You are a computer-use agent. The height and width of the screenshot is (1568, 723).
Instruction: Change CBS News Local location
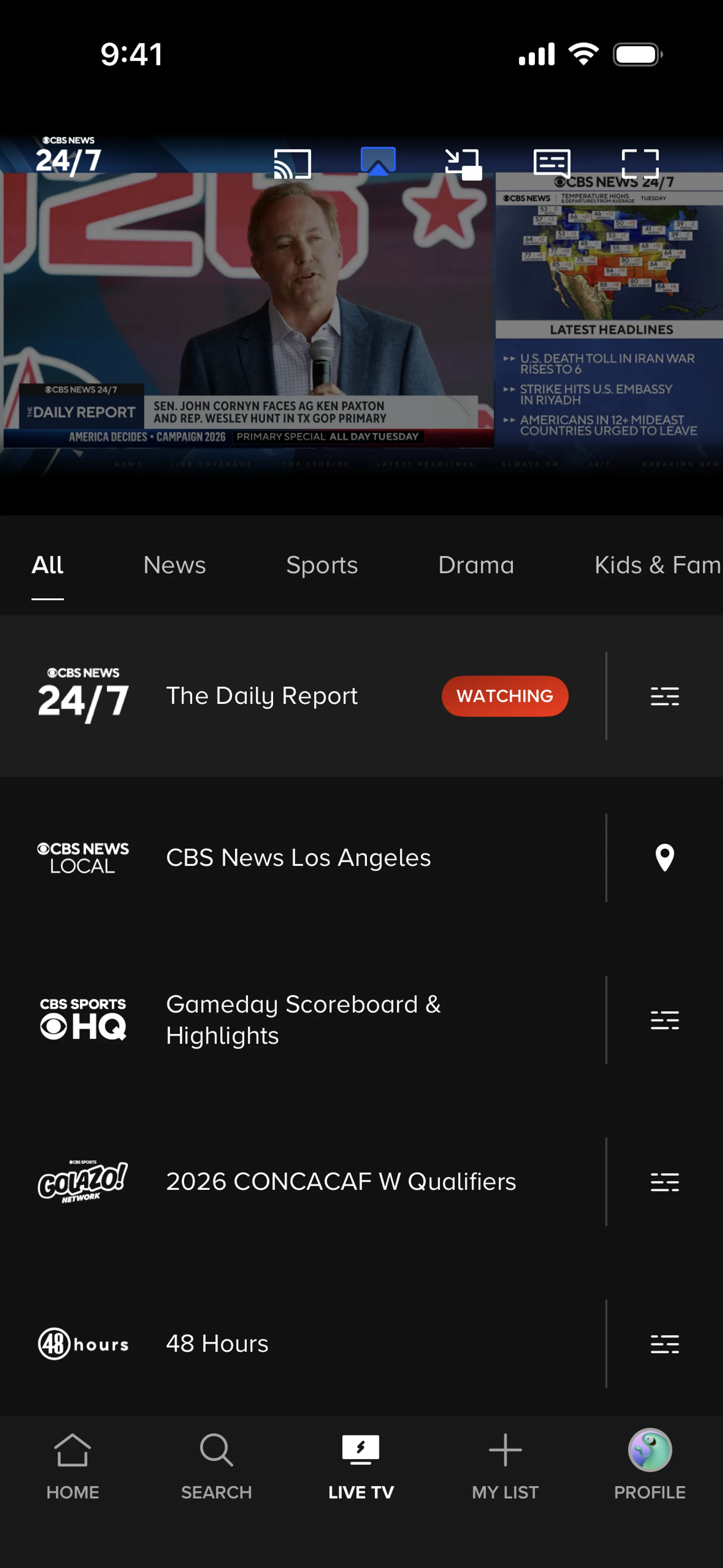665,857
